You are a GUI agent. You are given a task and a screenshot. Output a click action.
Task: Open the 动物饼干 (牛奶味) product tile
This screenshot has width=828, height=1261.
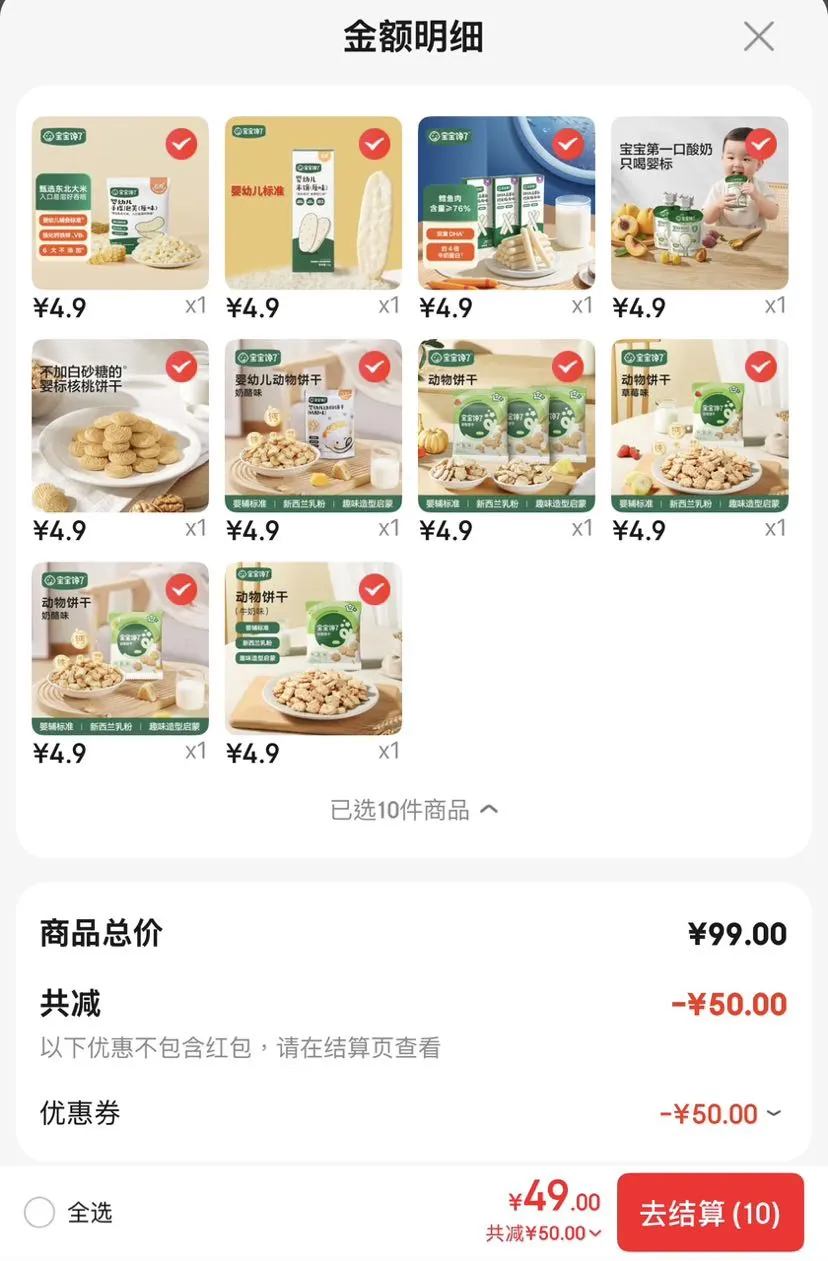pos(313,649)
